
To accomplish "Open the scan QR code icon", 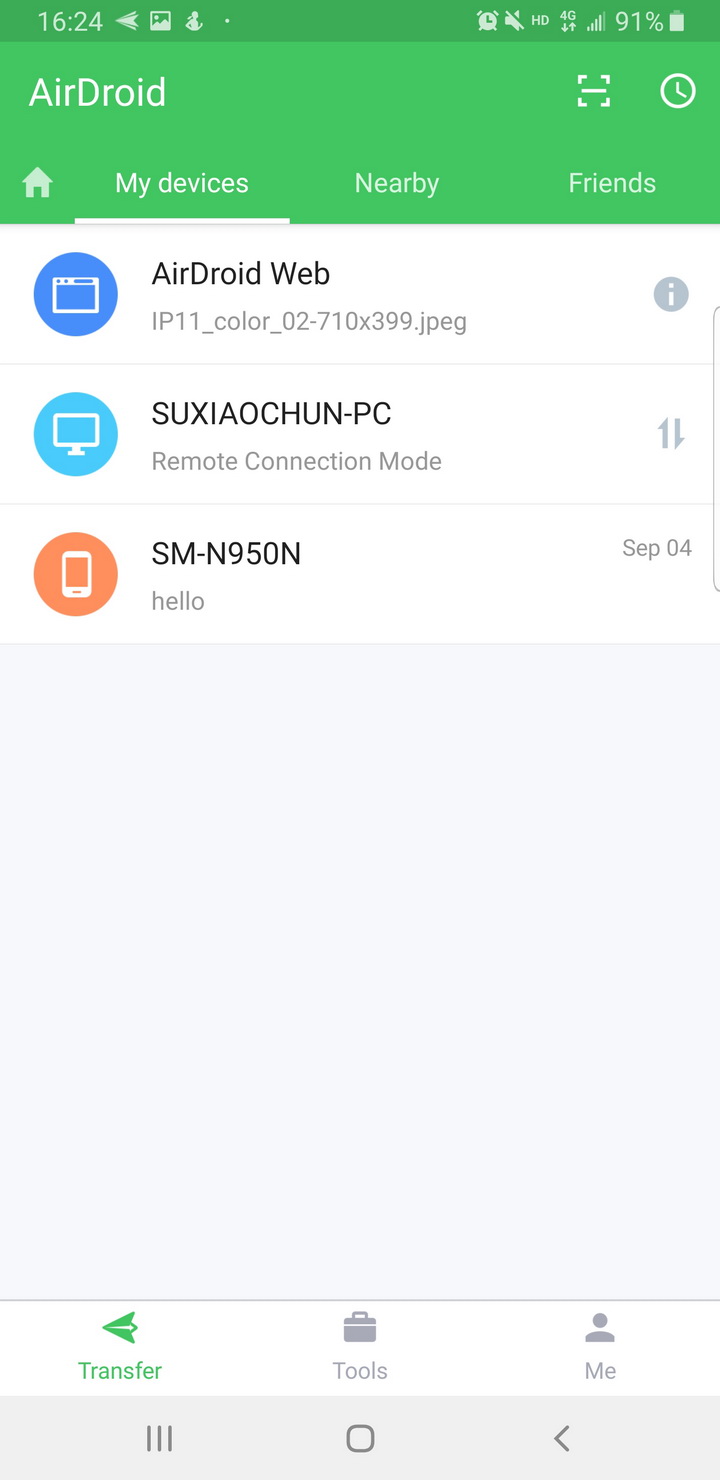I will click(x=594, y=92).
